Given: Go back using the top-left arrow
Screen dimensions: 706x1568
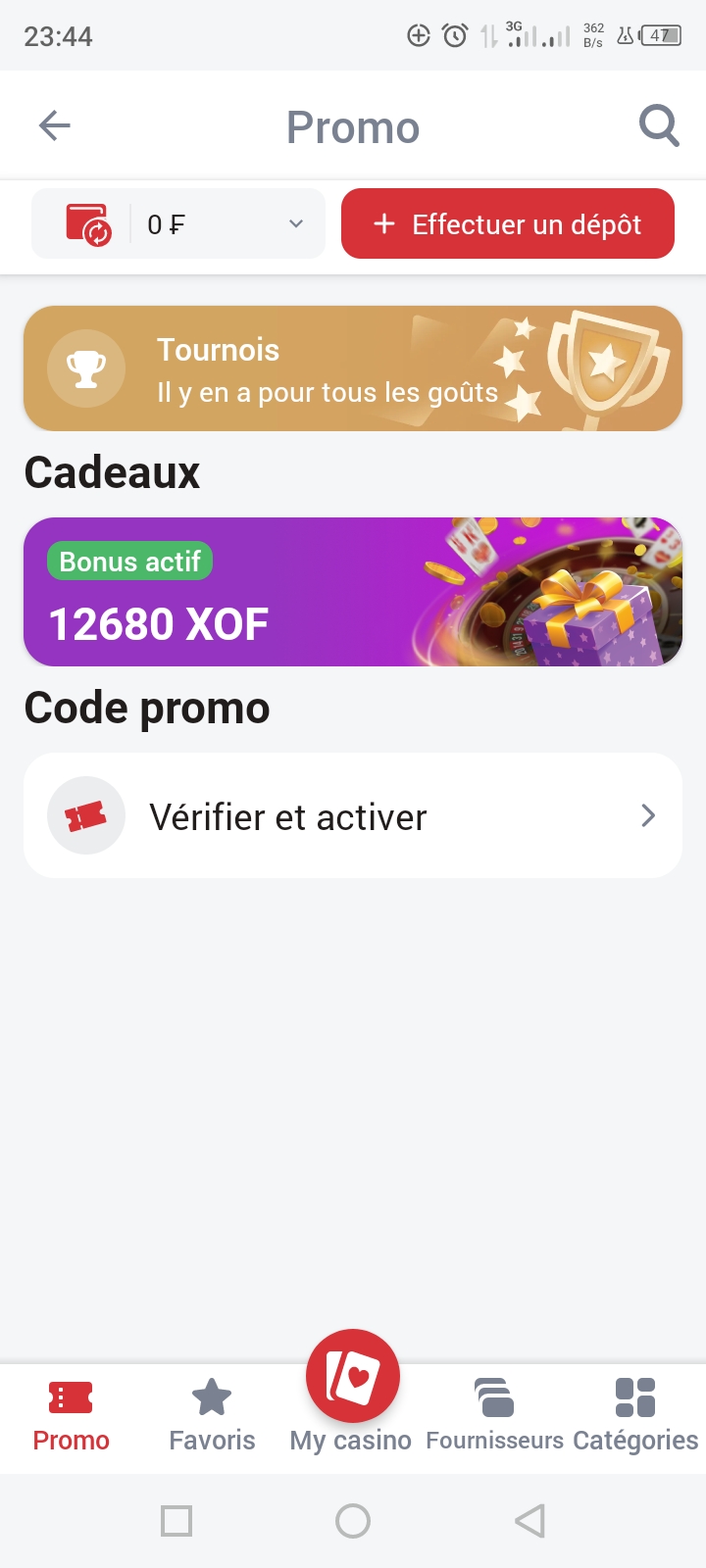Looking at the screenshot, I should pos(55,125).
